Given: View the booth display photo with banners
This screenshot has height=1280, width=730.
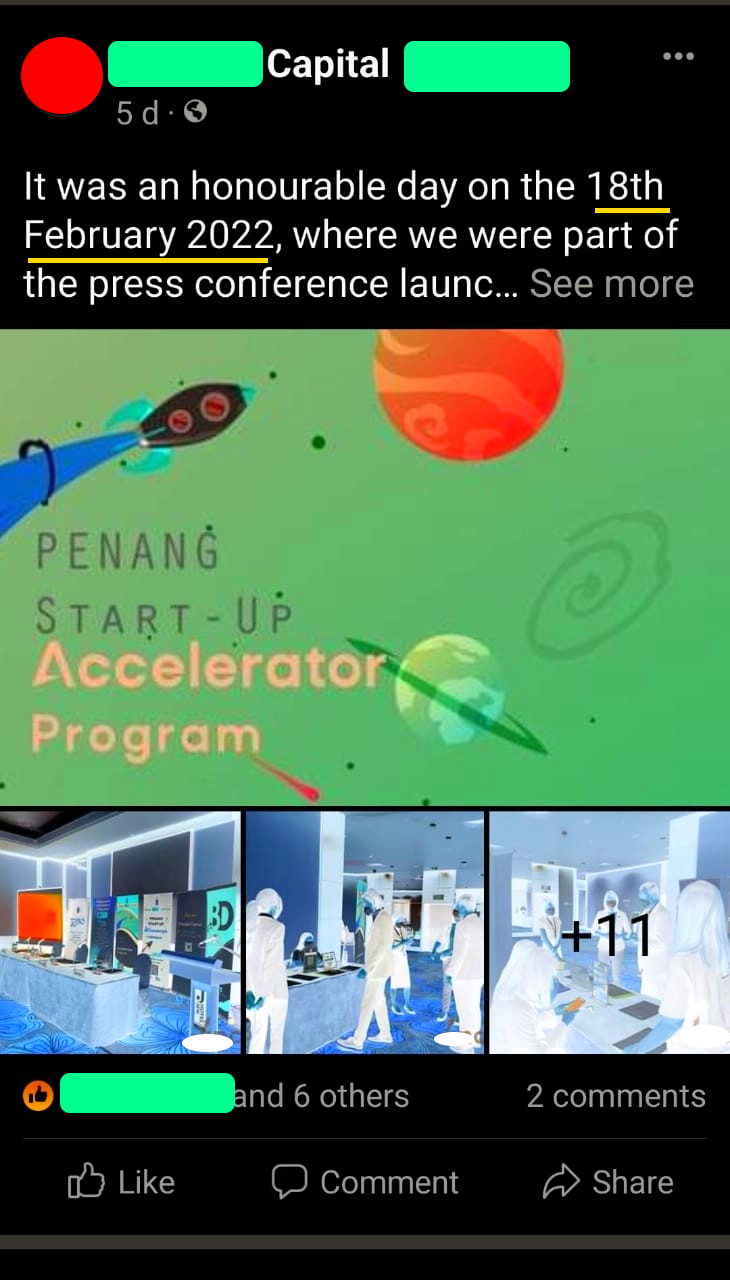Looking at the screenshot, I should coord(120,932).
